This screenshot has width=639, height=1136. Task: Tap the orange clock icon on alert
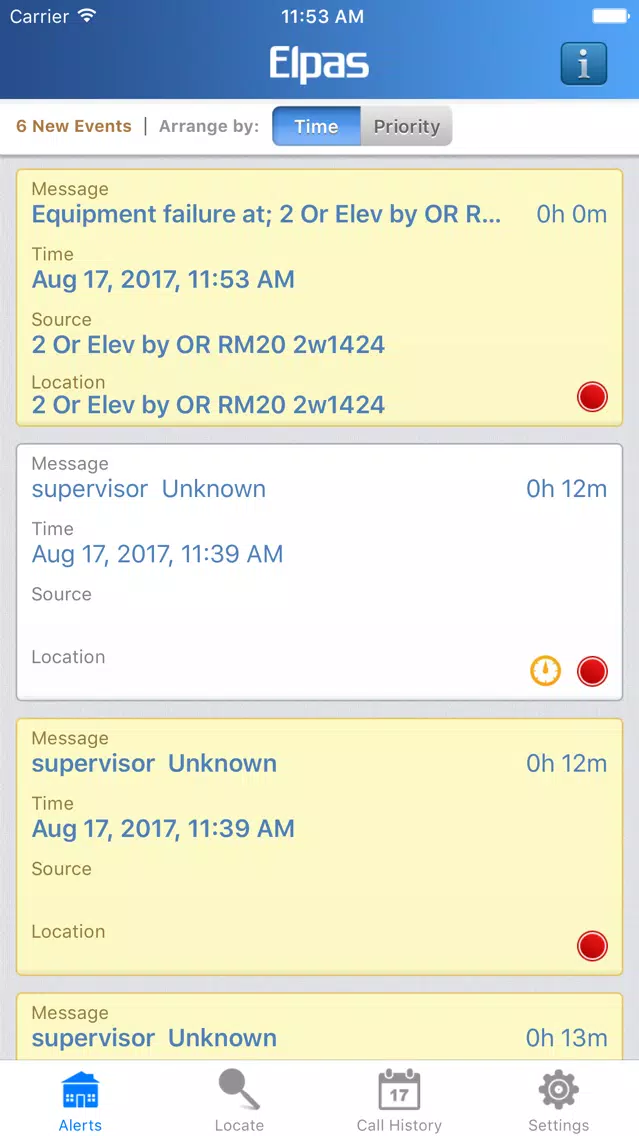(x=546, y=671)
